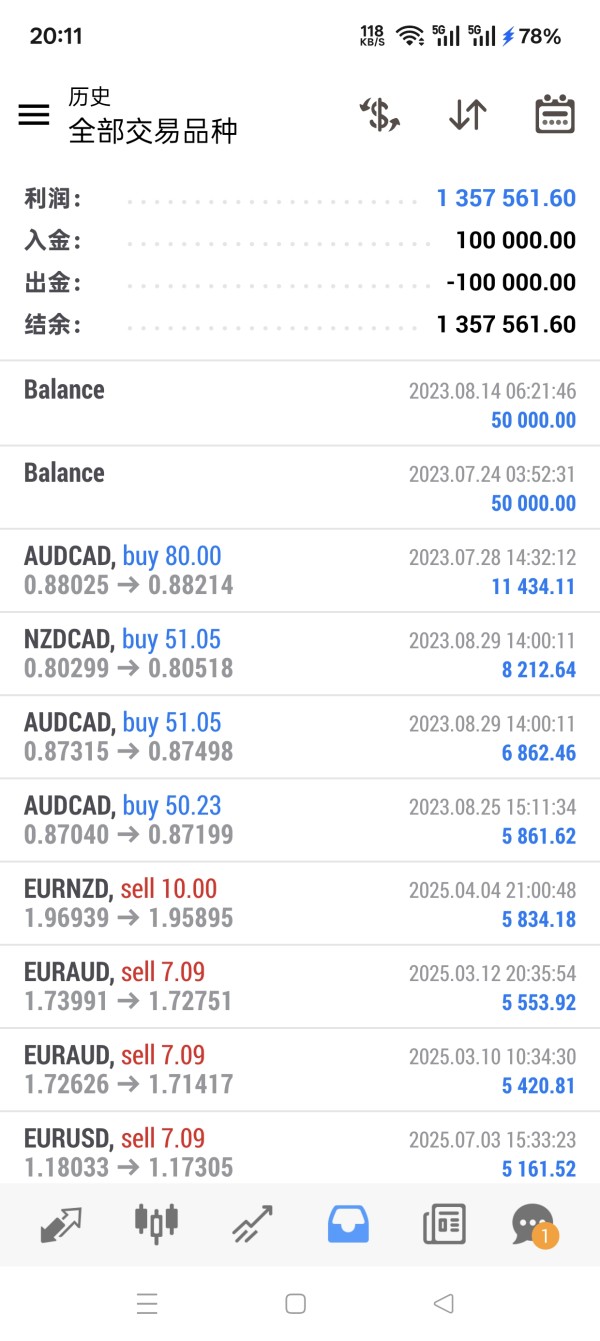Image resolution: width=600 pixels, height=1341 pixels.
Task: Expand the EURNZD sell 10.00 trade
Action: click(x=300, y=903)
